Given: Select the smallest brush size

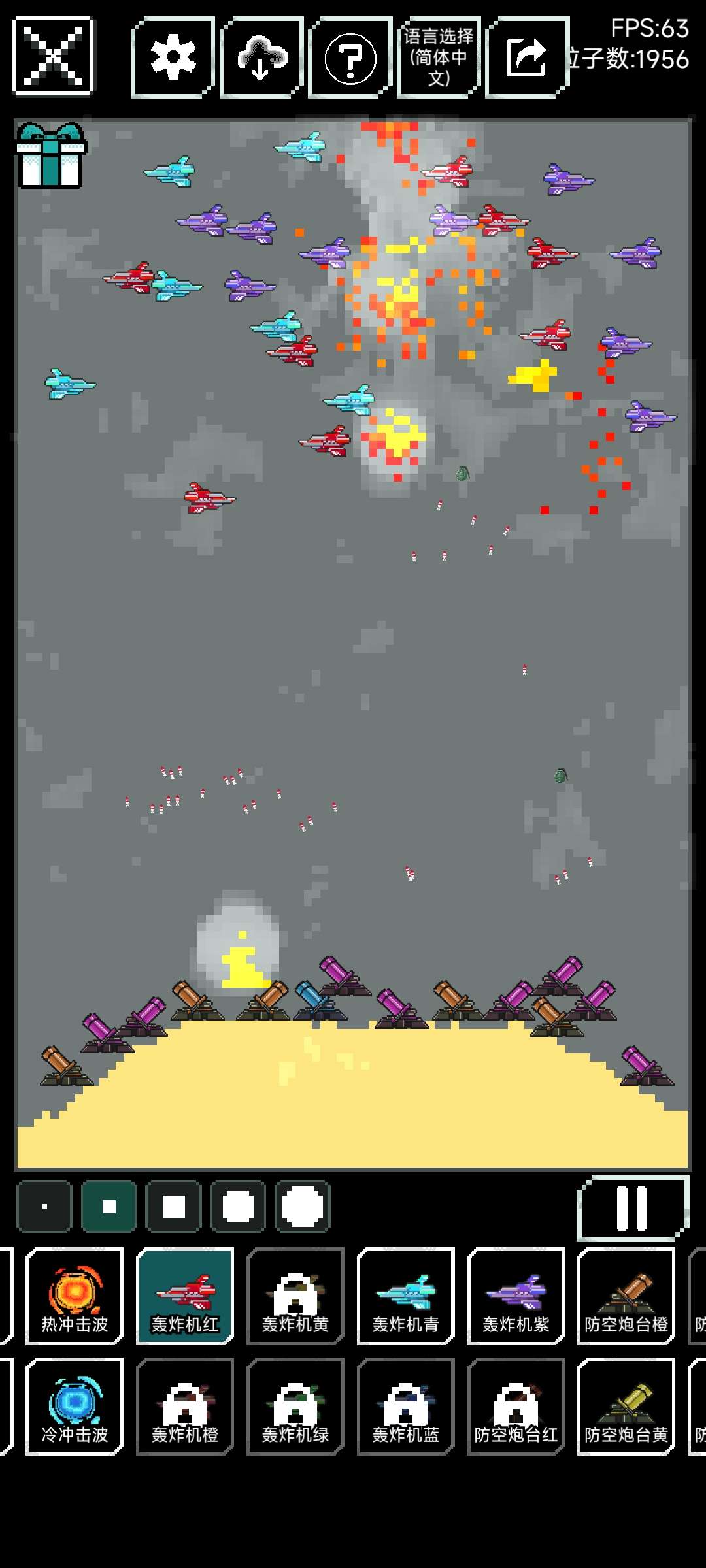Looking at the screenshot, I should [44, 1207].
